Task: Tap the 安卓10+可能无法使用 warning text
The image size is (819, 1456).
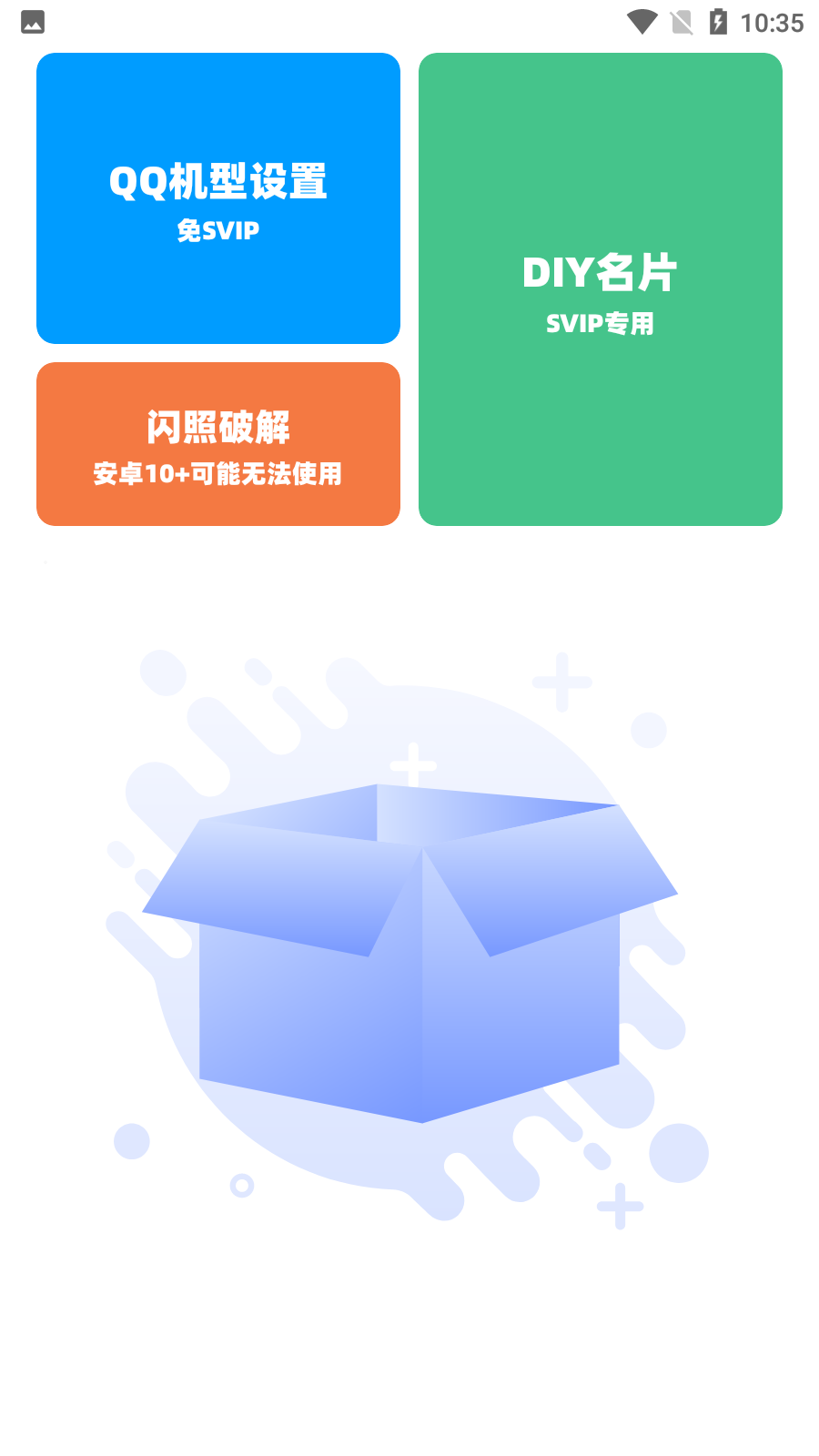Action: tap(217, 475)
